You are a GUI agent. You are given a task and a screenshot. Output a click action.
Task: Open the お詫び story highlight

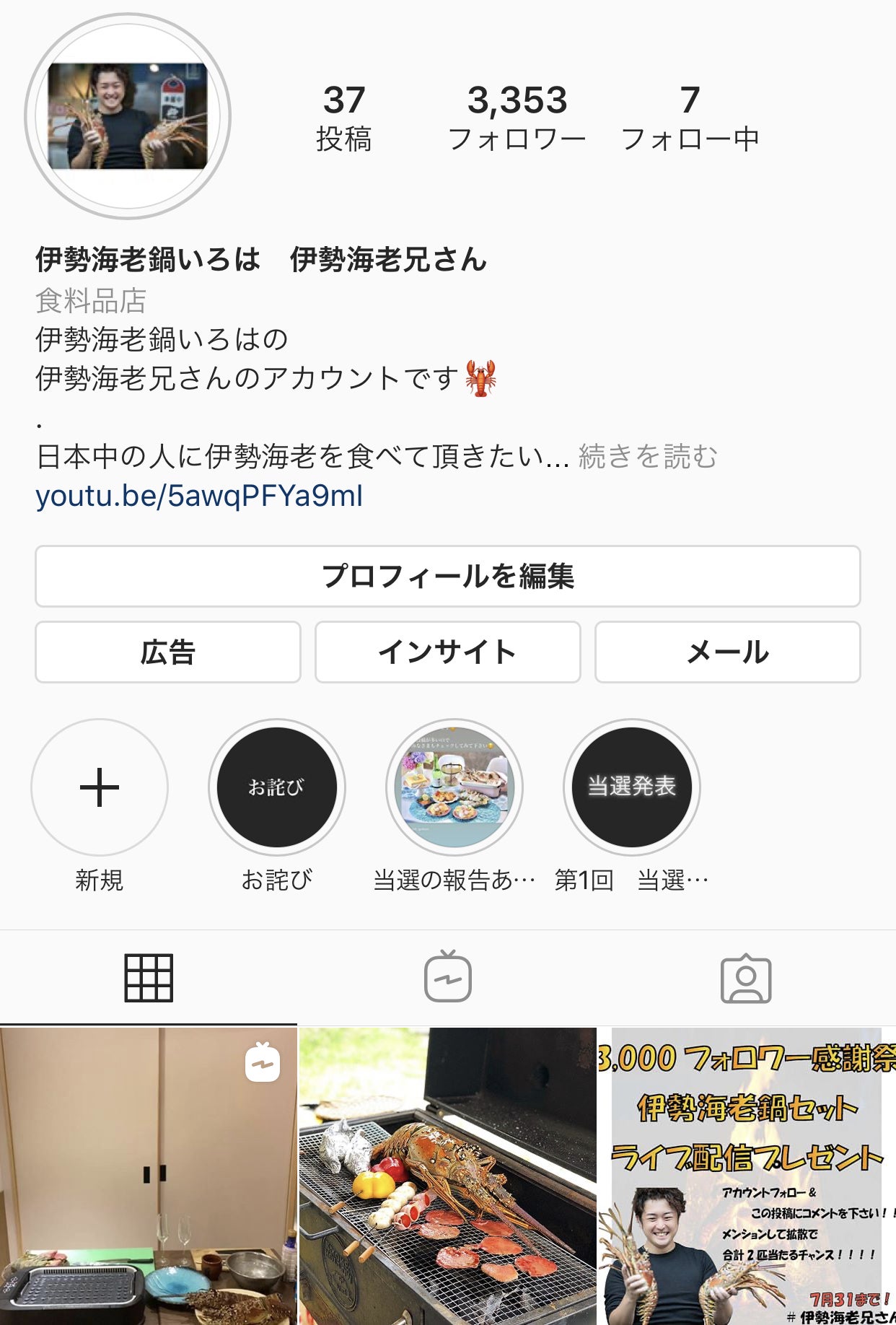(277, 787)
